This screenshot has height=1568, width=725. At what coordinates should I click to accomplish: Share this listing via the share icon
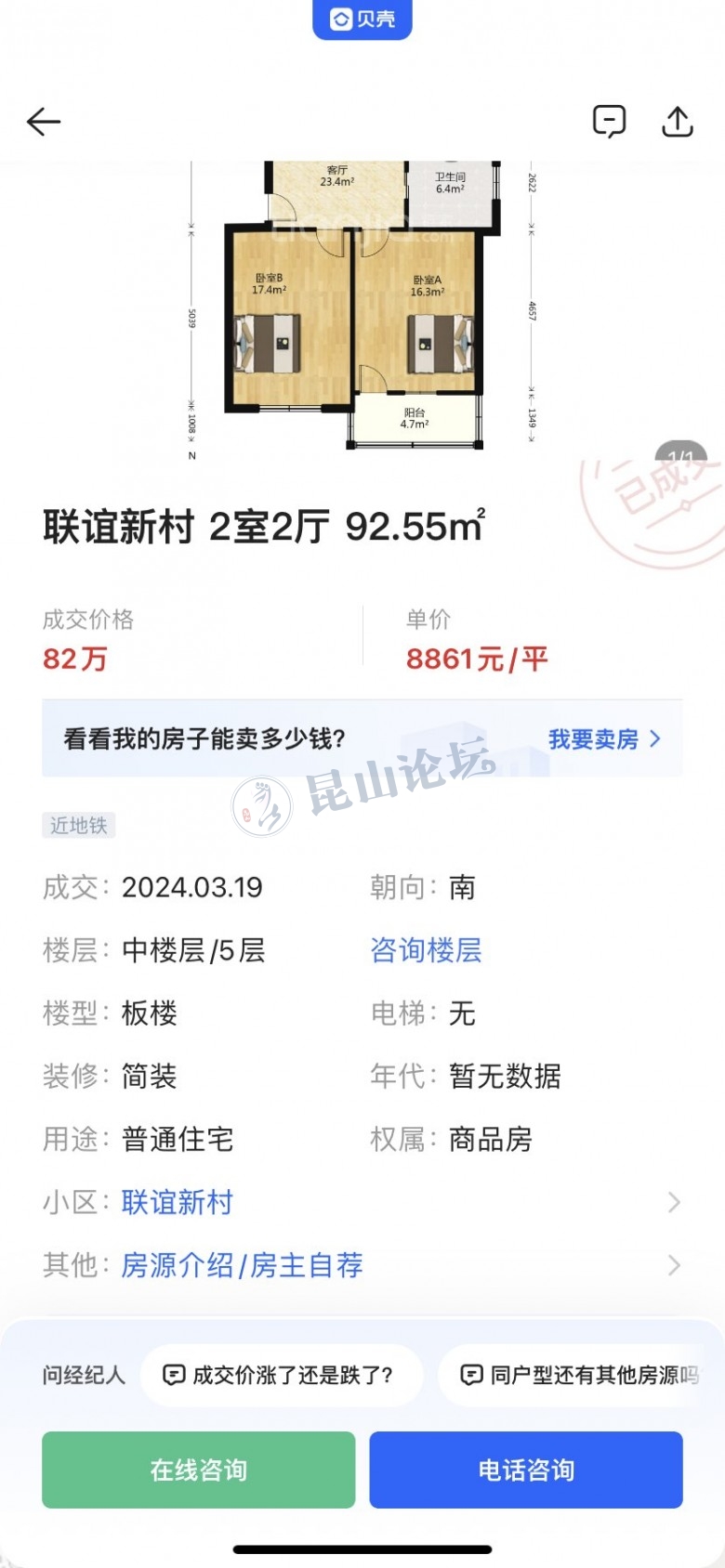coord(678,122)
